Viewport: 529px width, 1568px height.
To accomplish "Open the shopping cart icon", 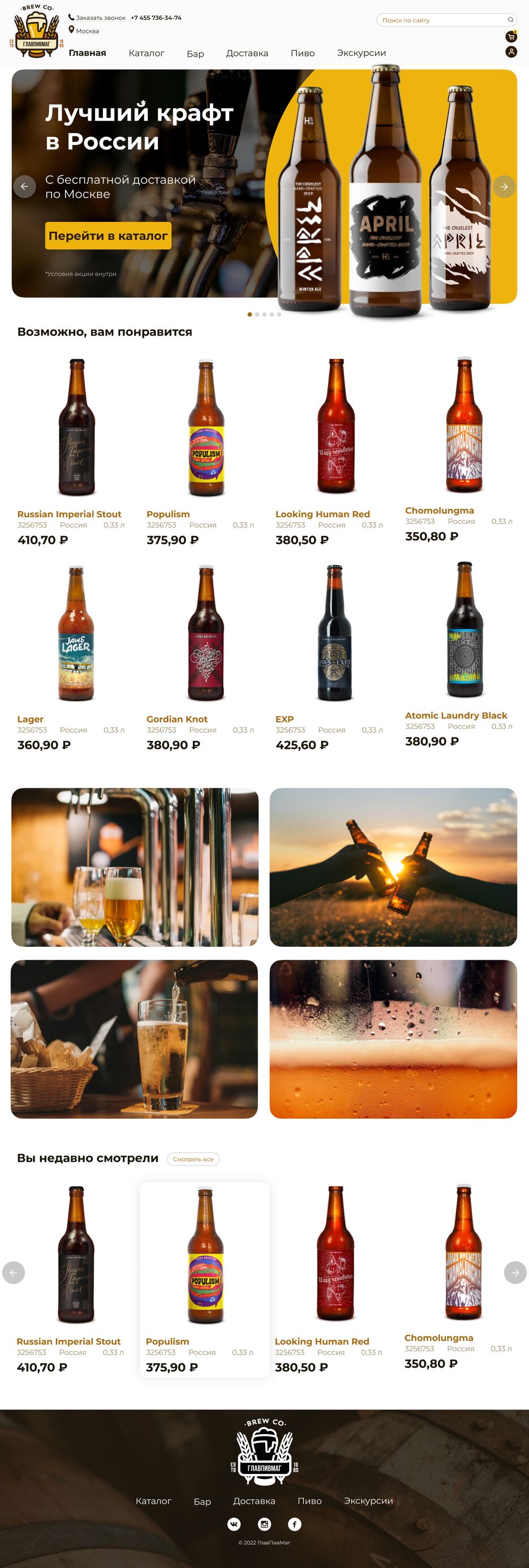I will click(511, 37).
